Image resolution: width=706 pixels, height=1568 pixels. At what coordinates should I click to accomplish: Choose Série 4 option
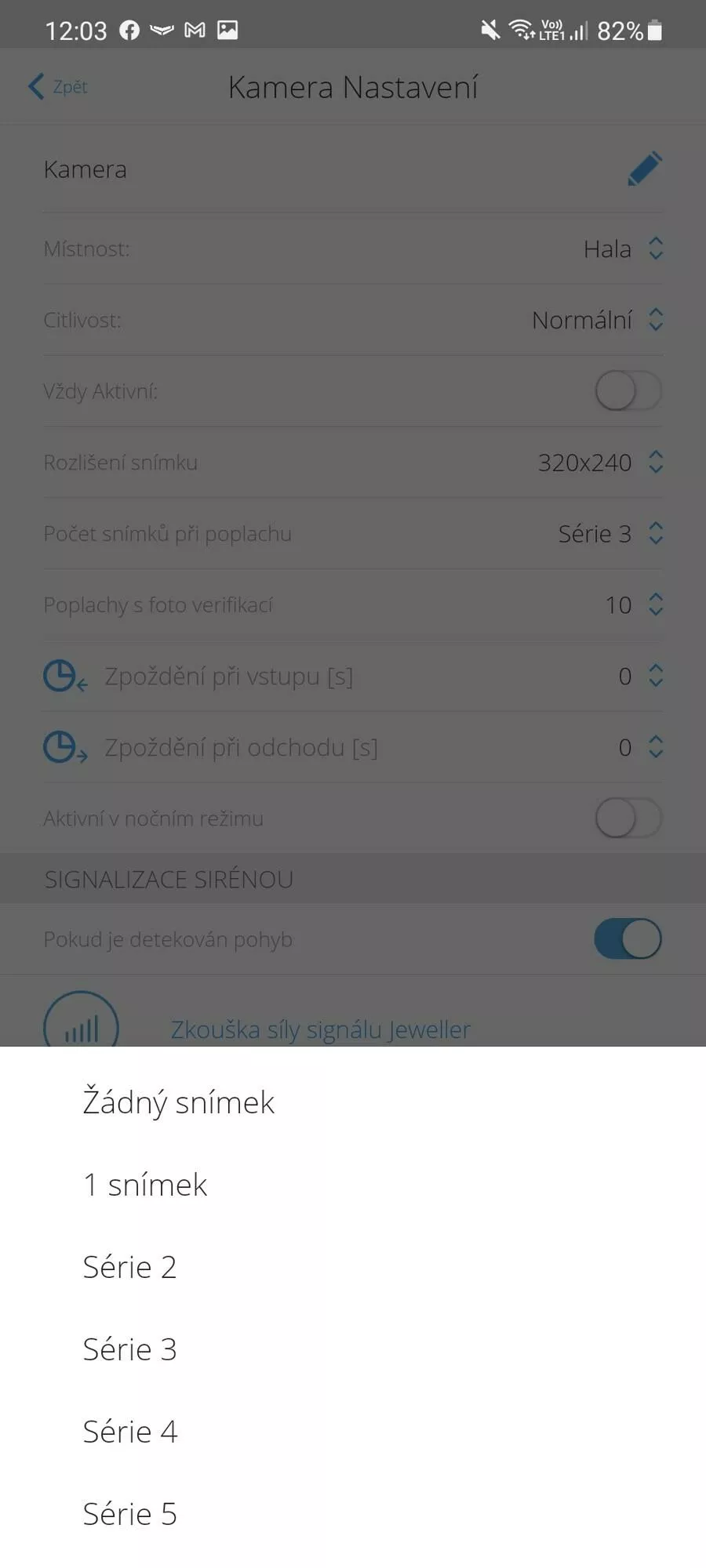[x=352, y=1432]
